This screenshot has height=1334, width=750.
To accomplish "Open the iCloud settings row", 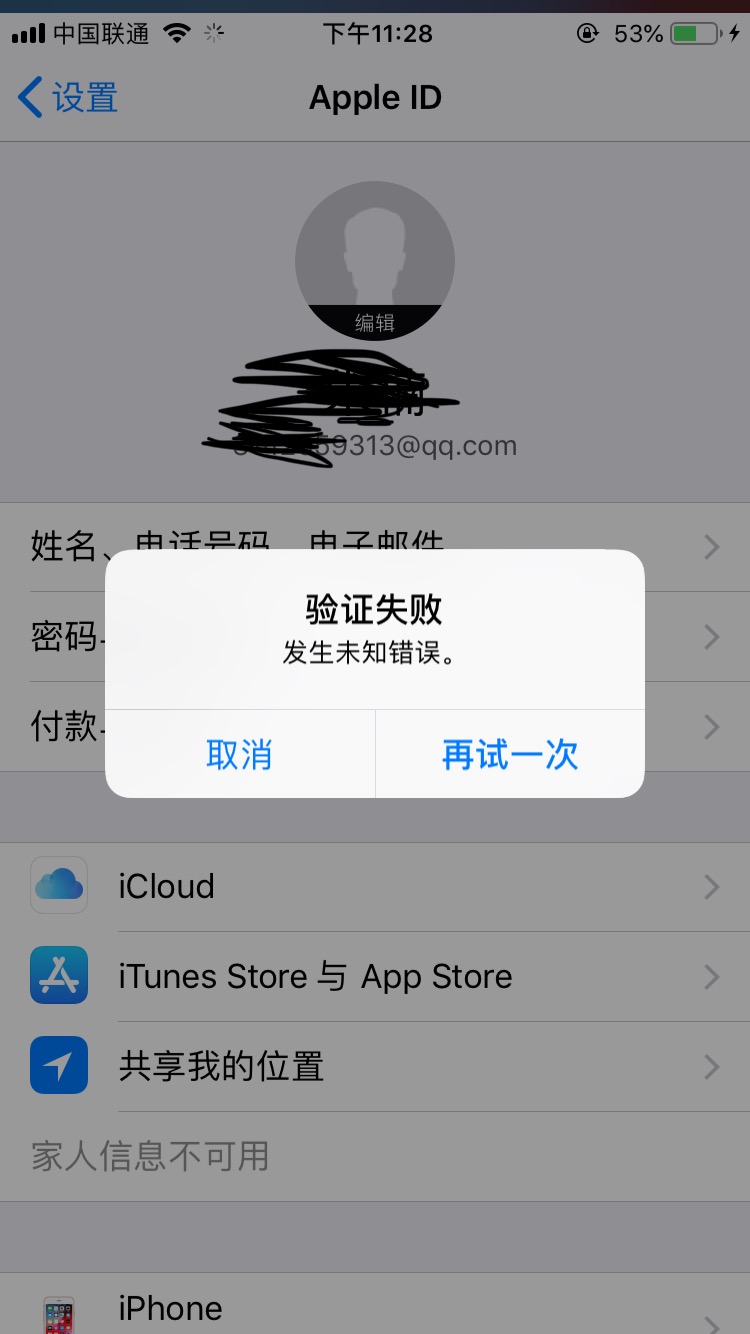I will (375, 887).
